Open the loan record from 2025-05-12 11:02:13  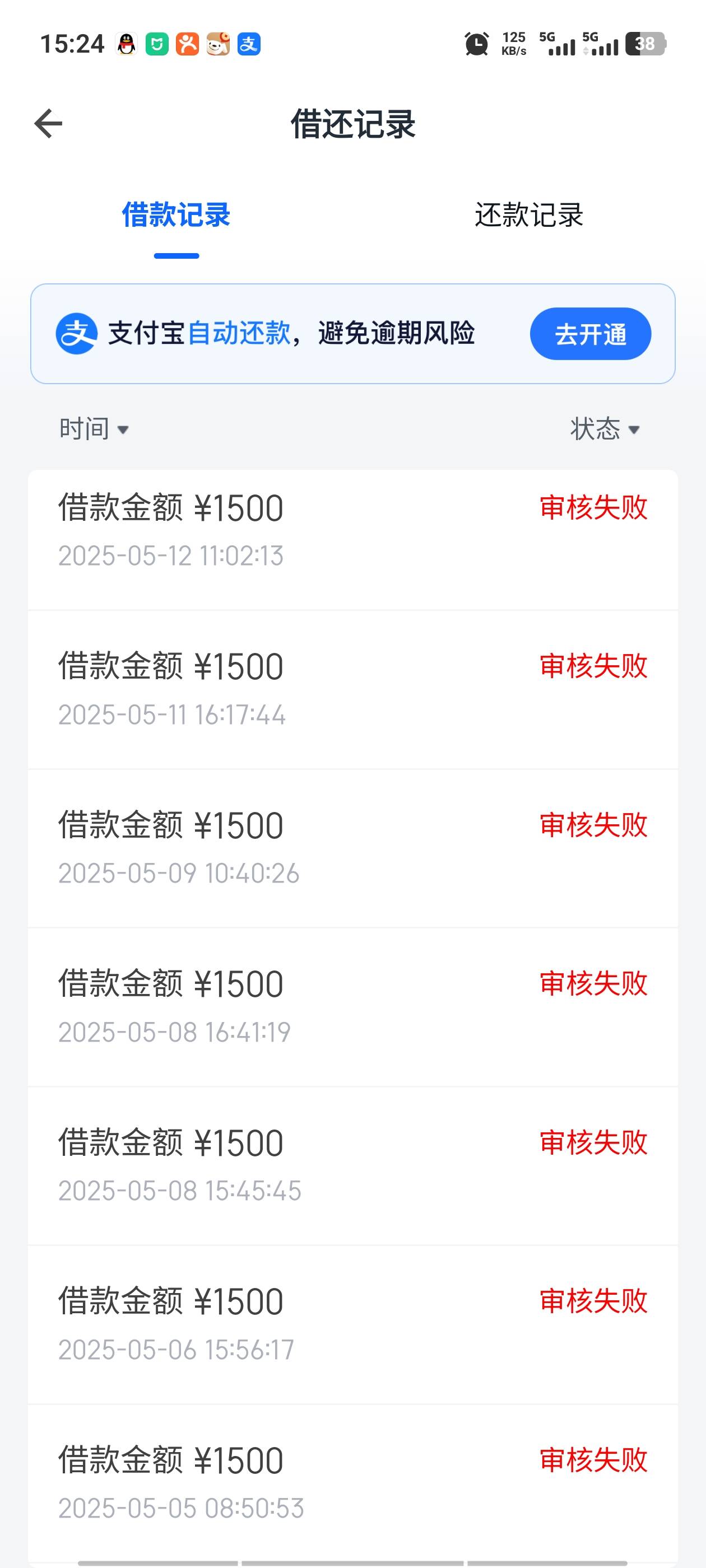(352, 540)
